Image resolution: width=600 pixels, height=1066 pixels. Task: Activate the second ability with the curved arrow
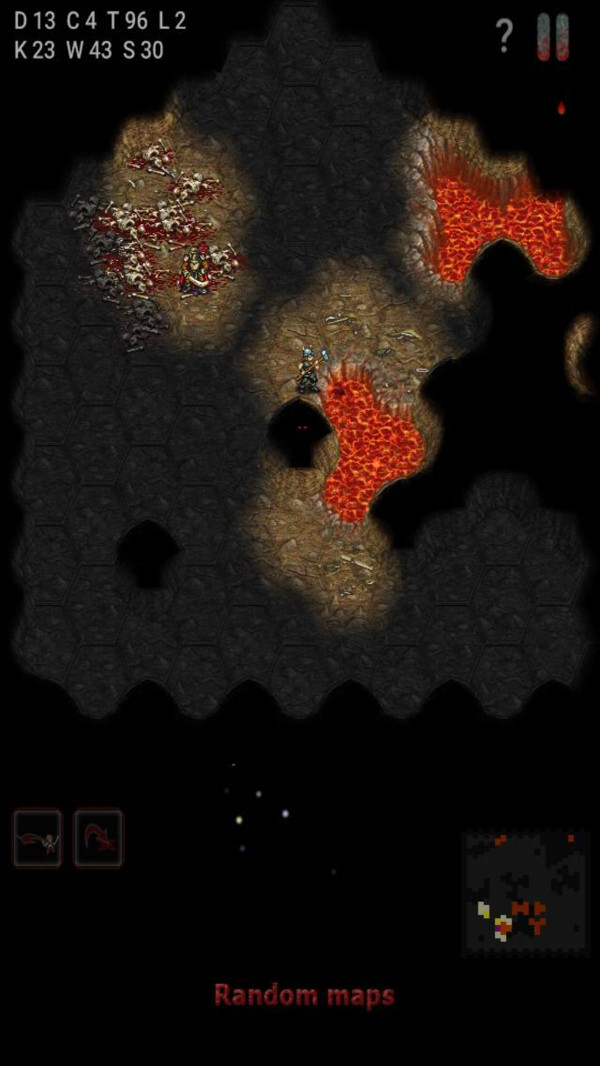point(98,838)
